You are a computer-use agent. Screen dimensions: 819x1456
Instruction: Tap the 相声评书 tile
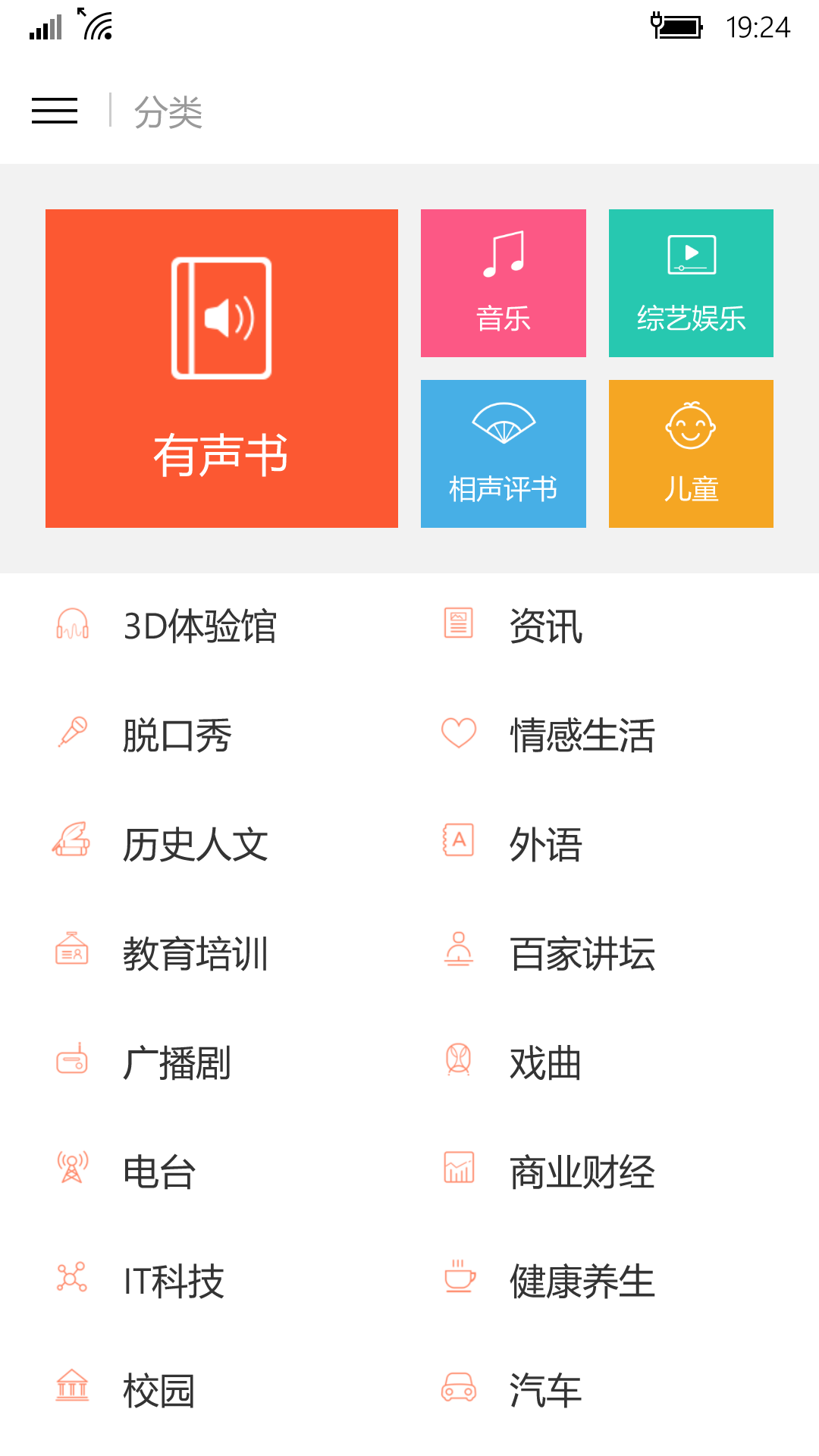point(503,453)
